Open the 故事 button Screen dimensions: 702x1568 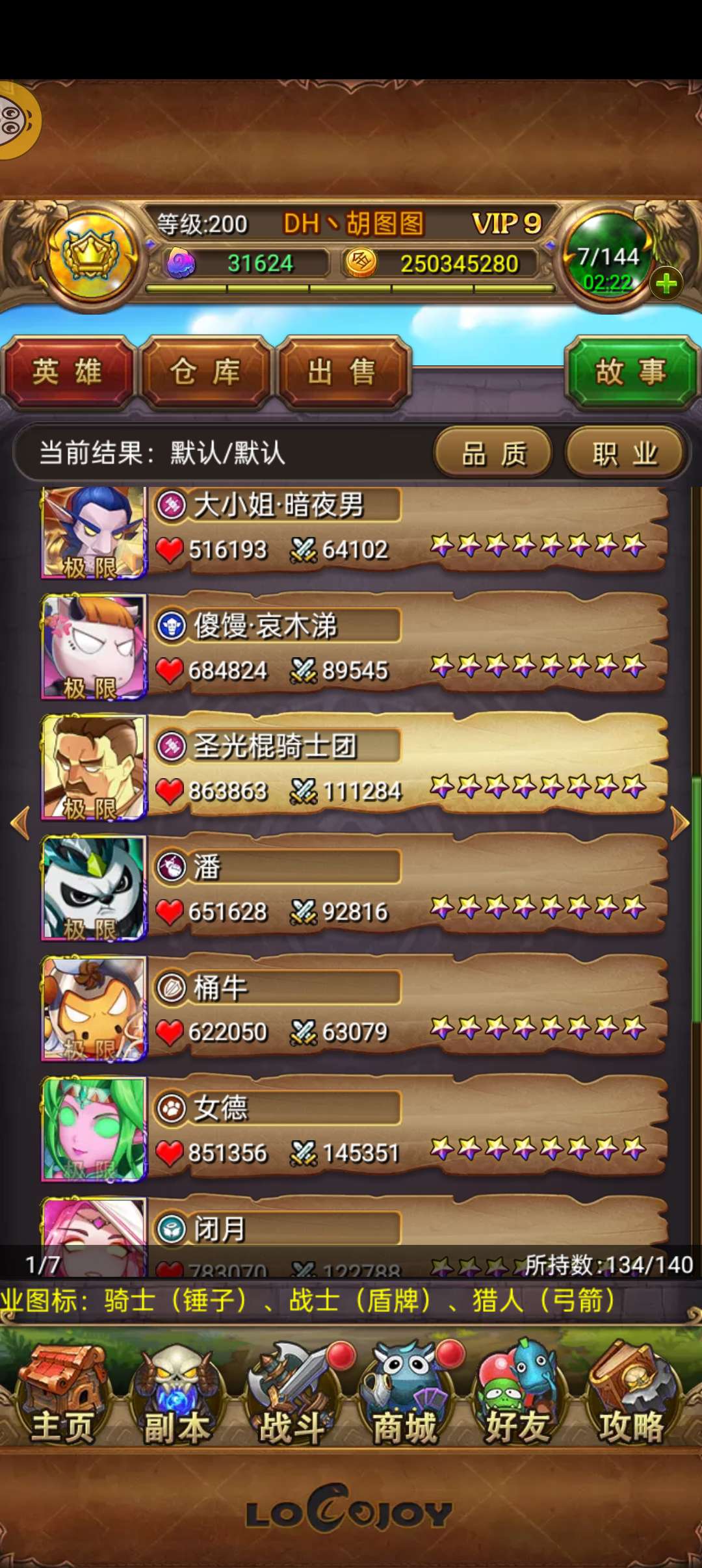631,372
